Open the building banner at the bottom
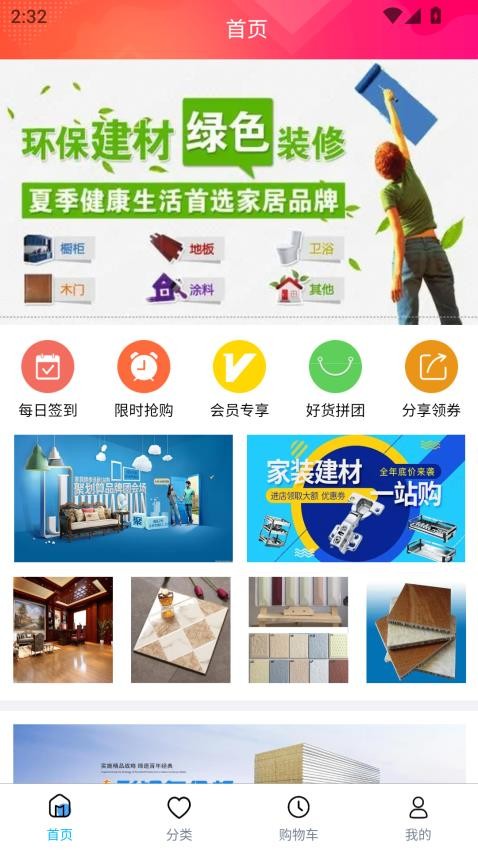Viewport: 478px width, 850px height. click(239, 754)
